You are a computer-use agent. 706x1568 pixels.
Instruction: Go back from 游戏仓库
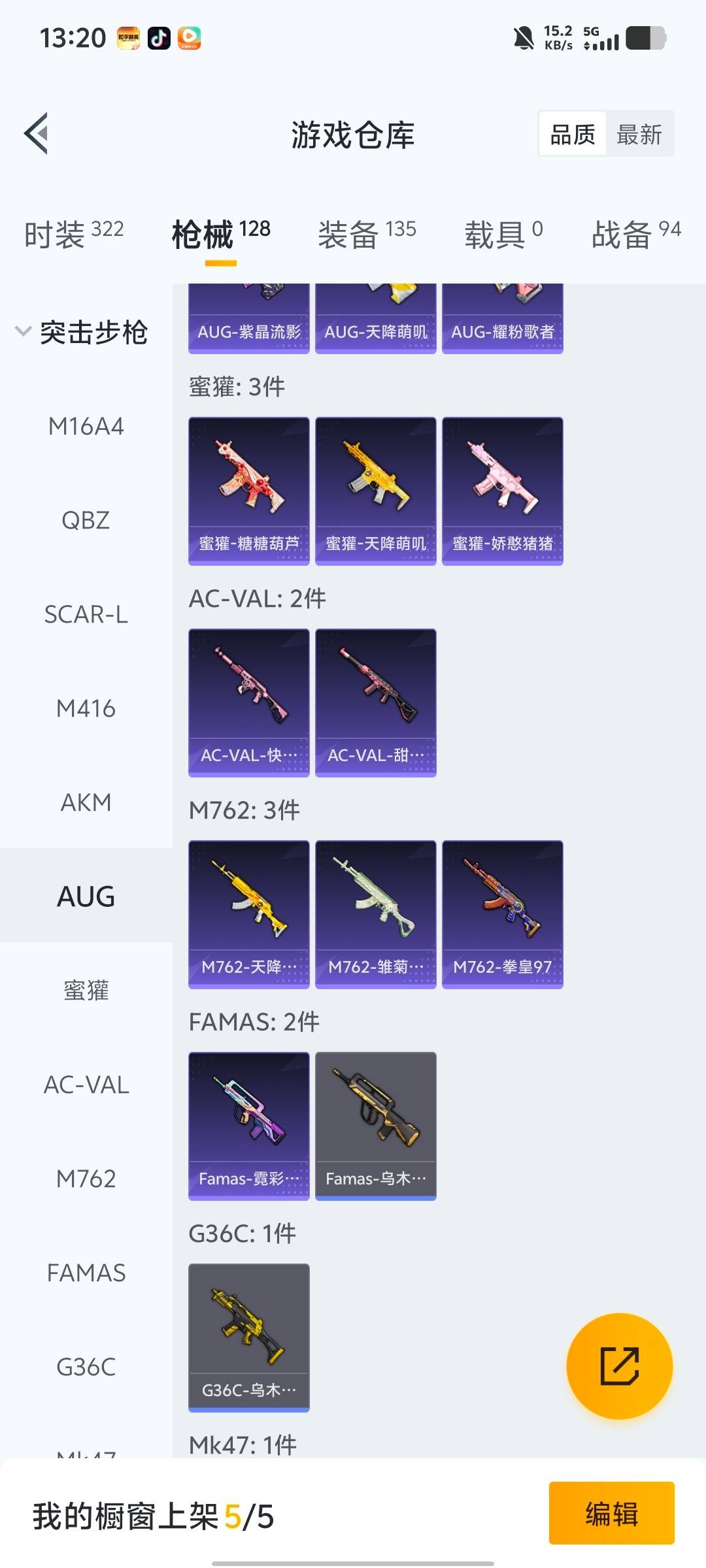[37, 133]
